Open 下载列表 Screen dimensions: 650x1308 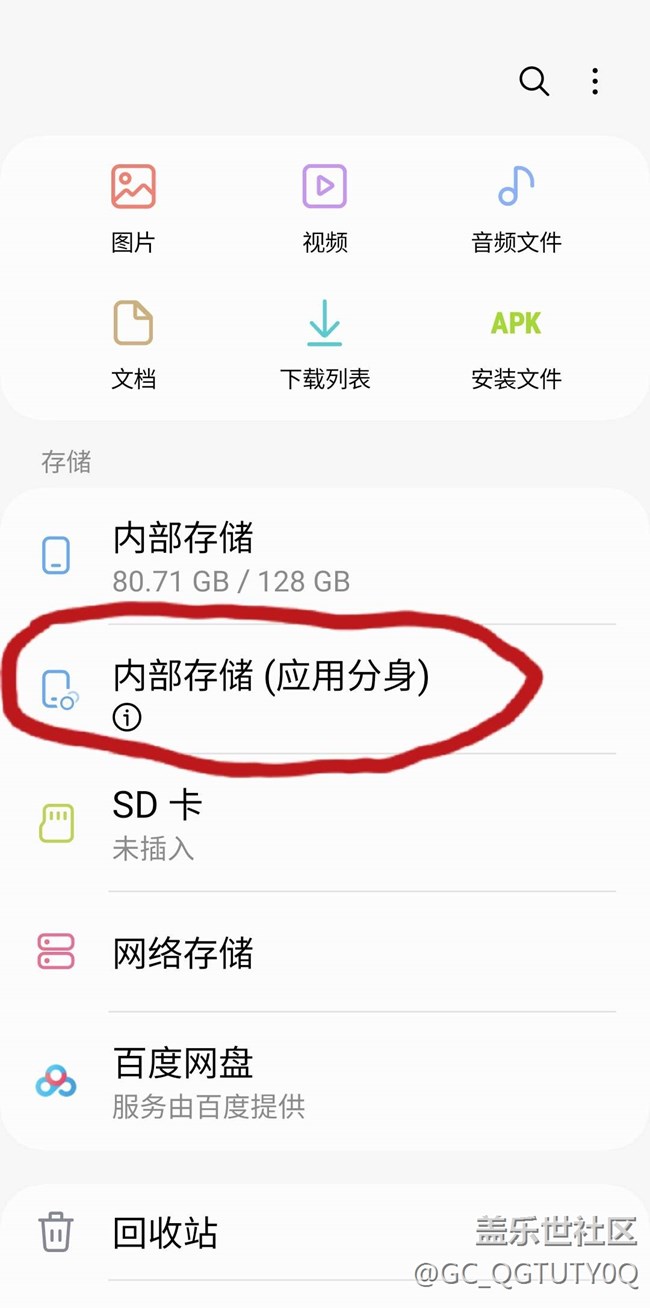click(x=325, y=345)
